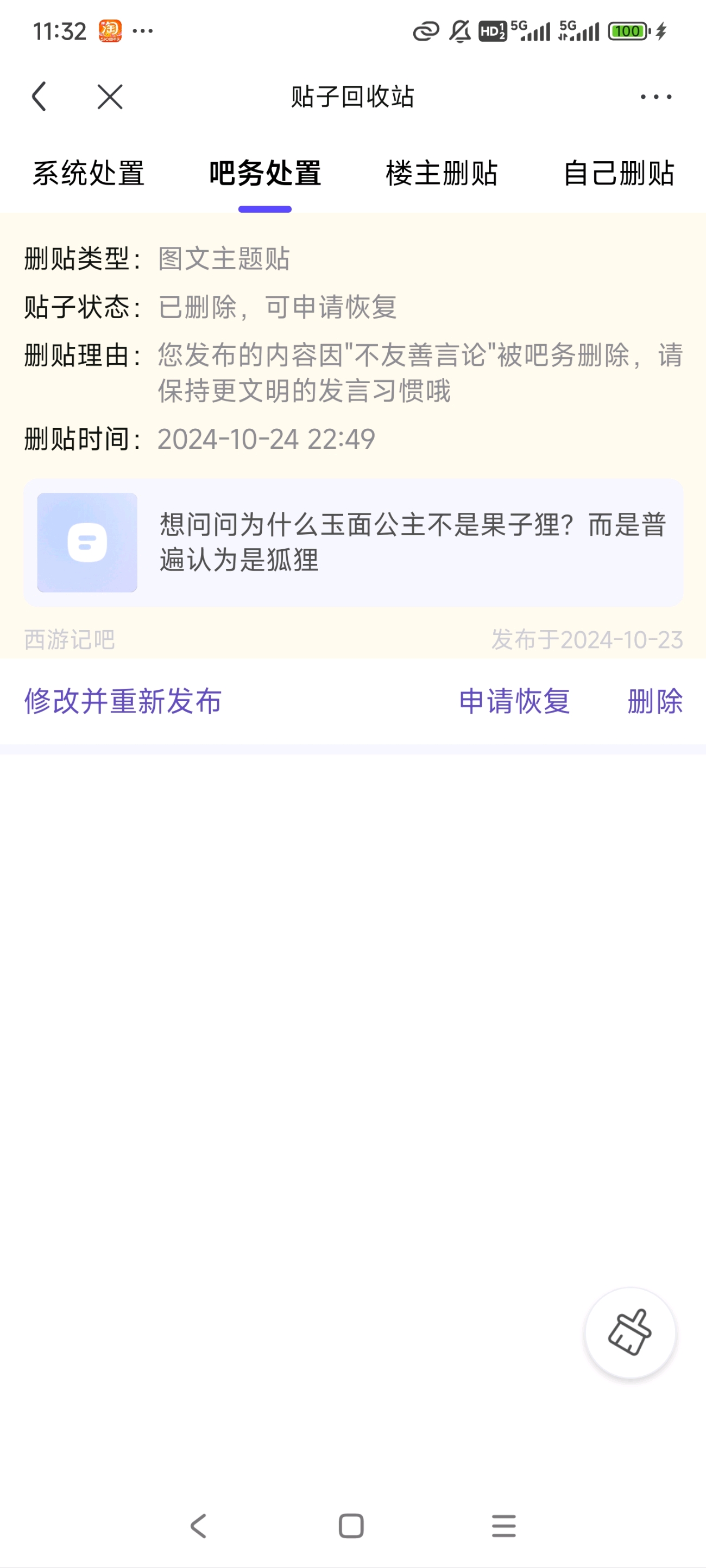The height and width of the screenshot is (1568, 706).
Task: Tap the system home button
Action: [x=351, y=1525]
